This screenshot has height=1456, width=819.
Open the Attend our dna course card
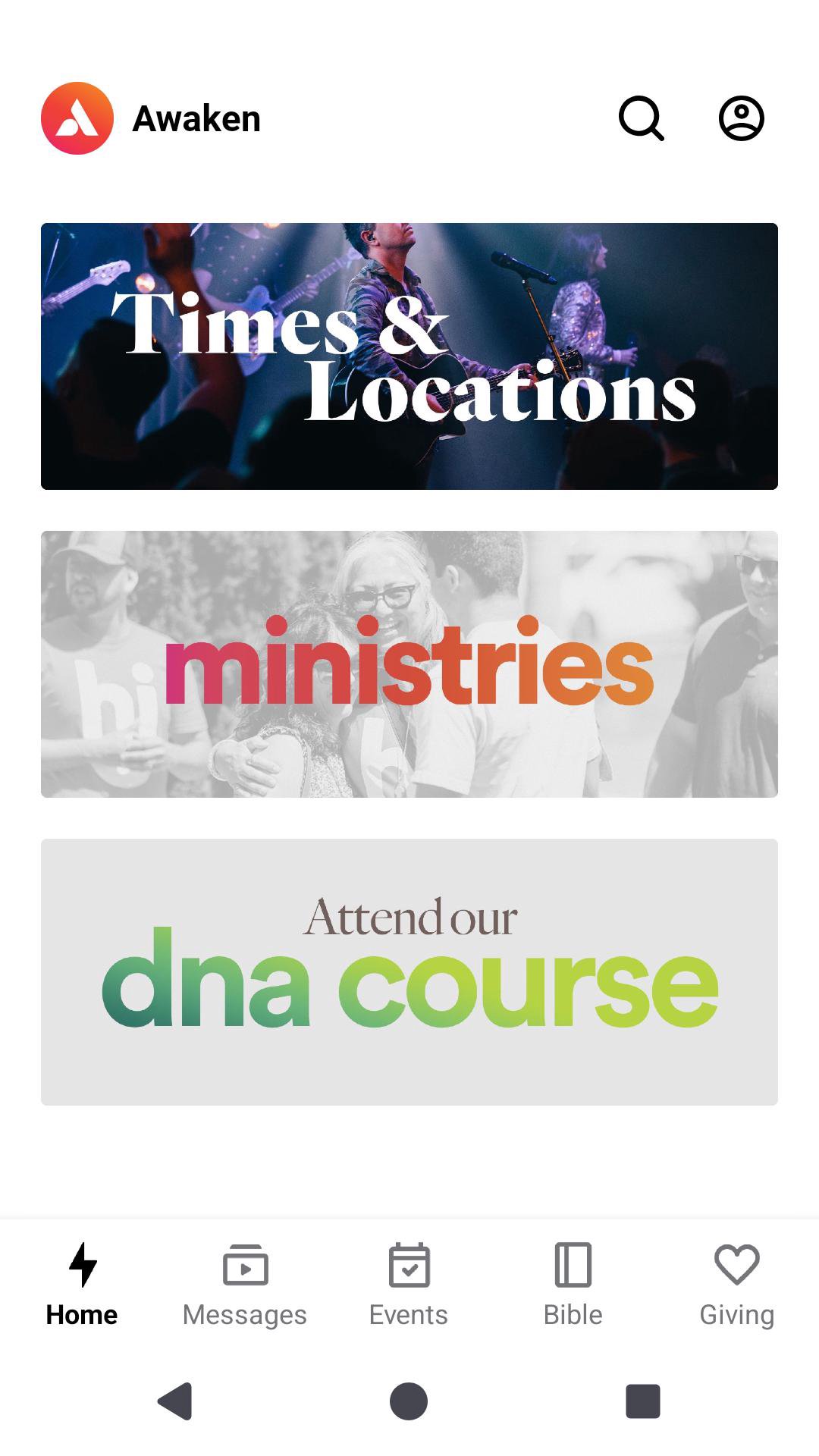[x=409, y=972]
